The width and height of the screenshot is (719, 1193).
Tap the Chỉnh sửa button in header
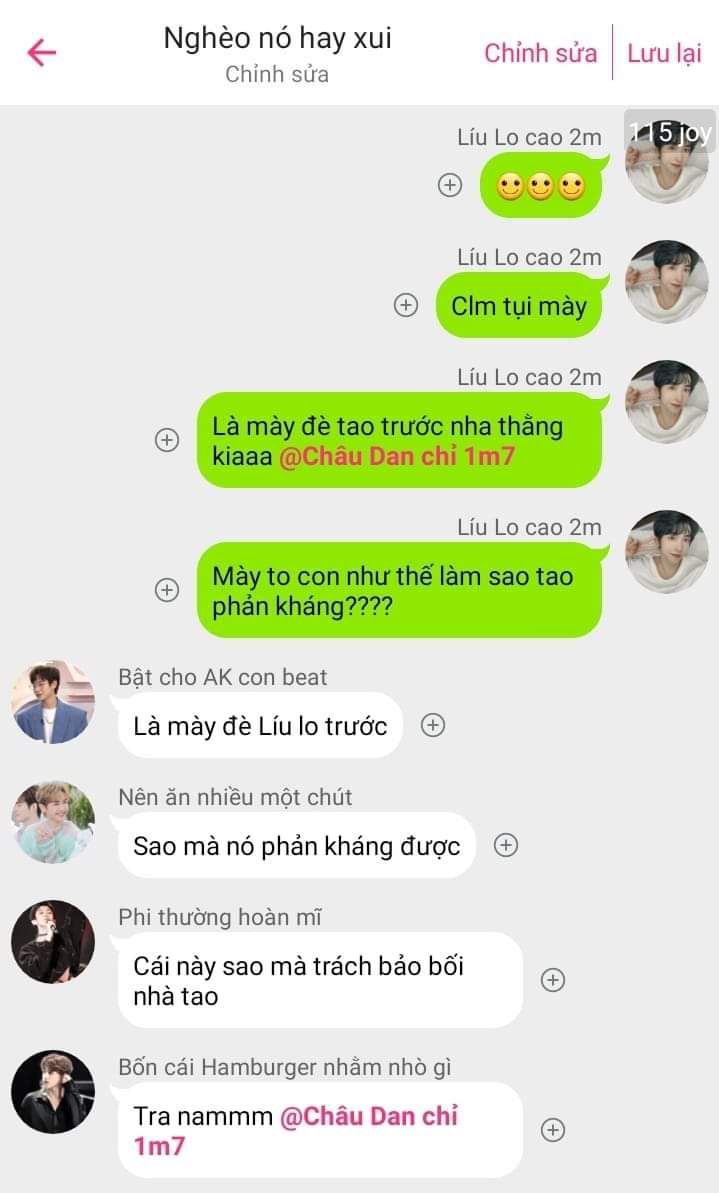(x=540, y=53)
